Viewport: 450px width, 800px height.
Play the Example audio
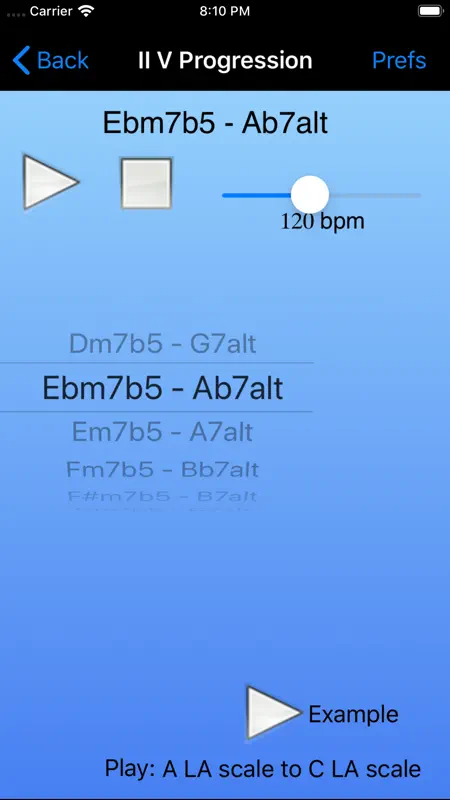pos(274,712)
